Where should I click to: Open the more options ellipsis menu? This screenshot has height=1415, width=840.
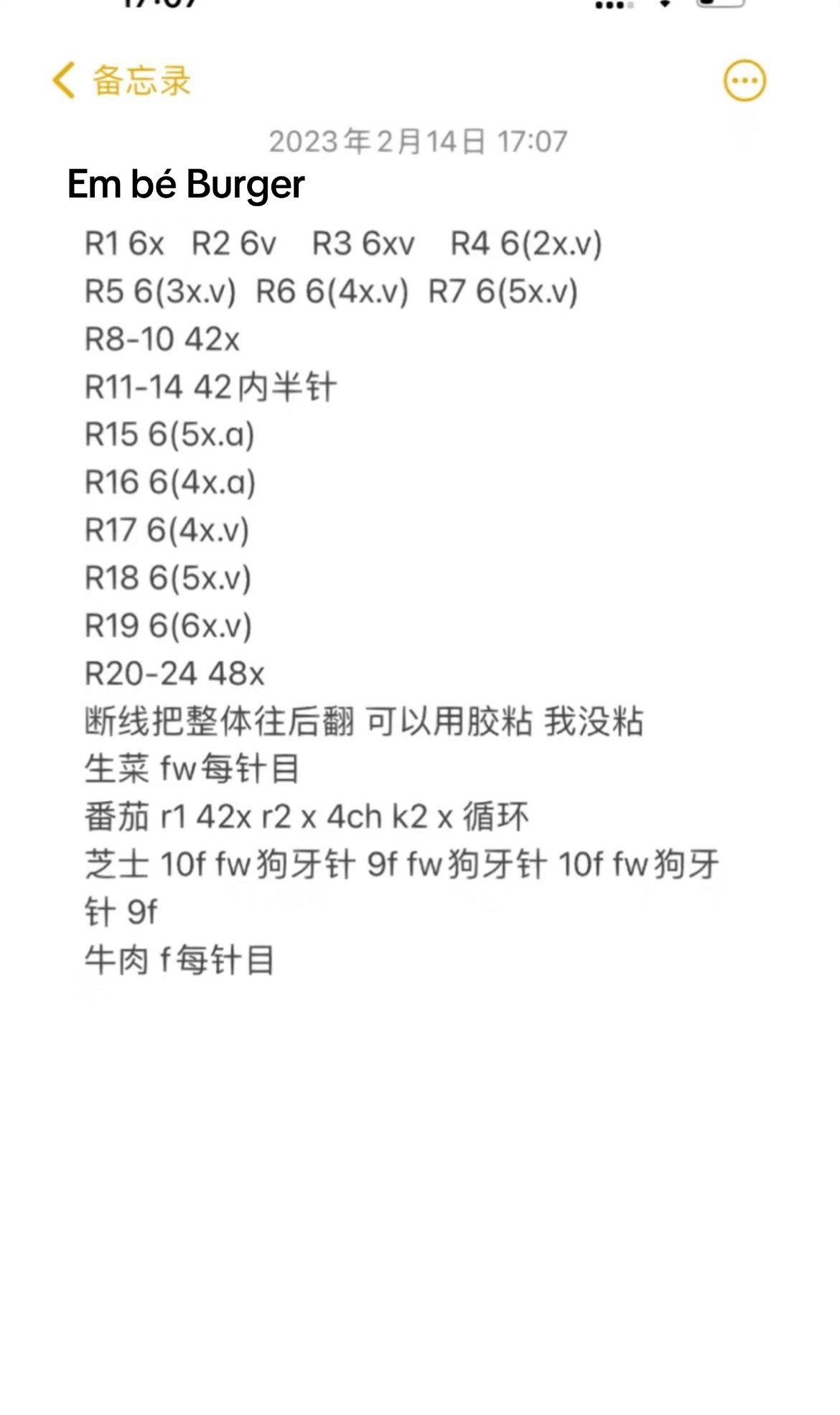point(744,80)
